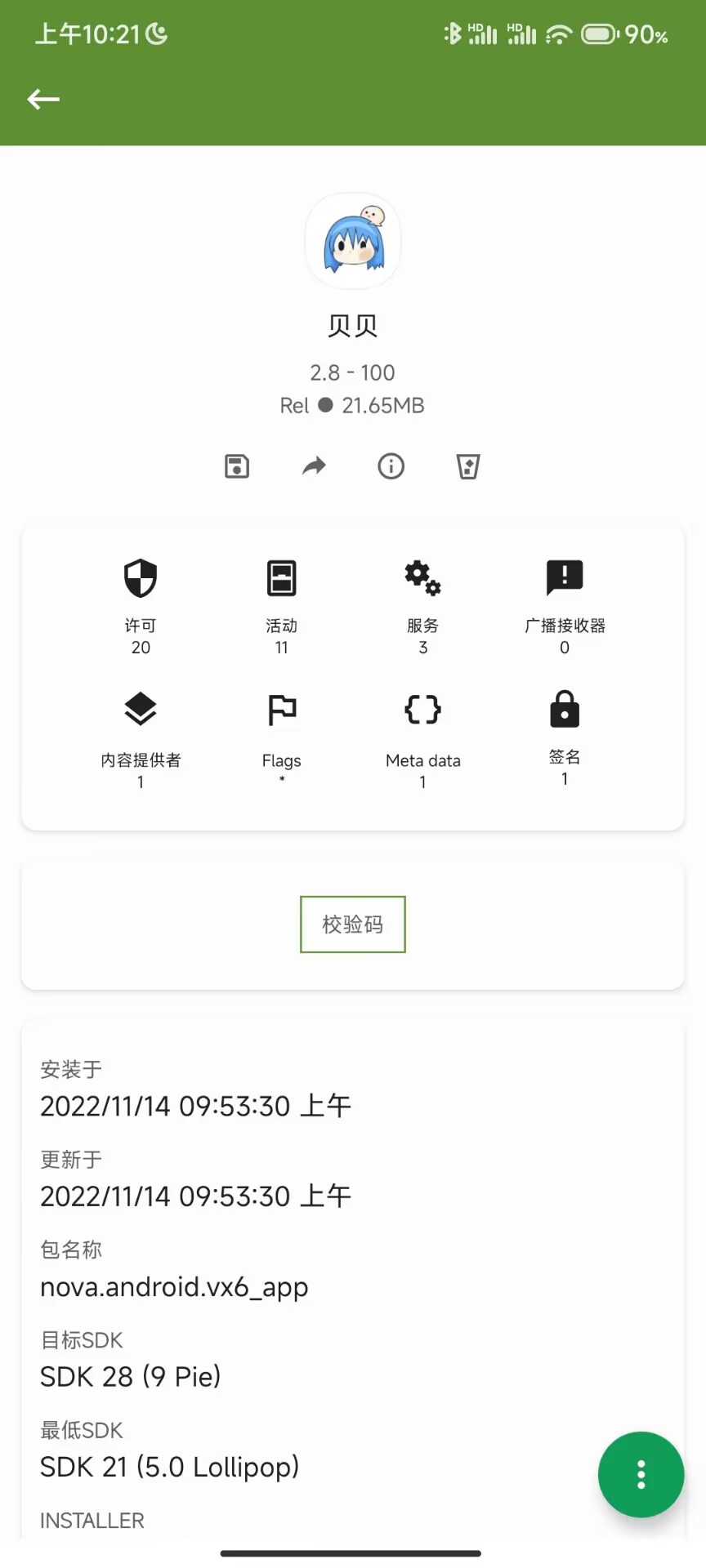This screenshot has height=1568, width=706.
Task: Open the system app info icon
Action: click(391, 466)
